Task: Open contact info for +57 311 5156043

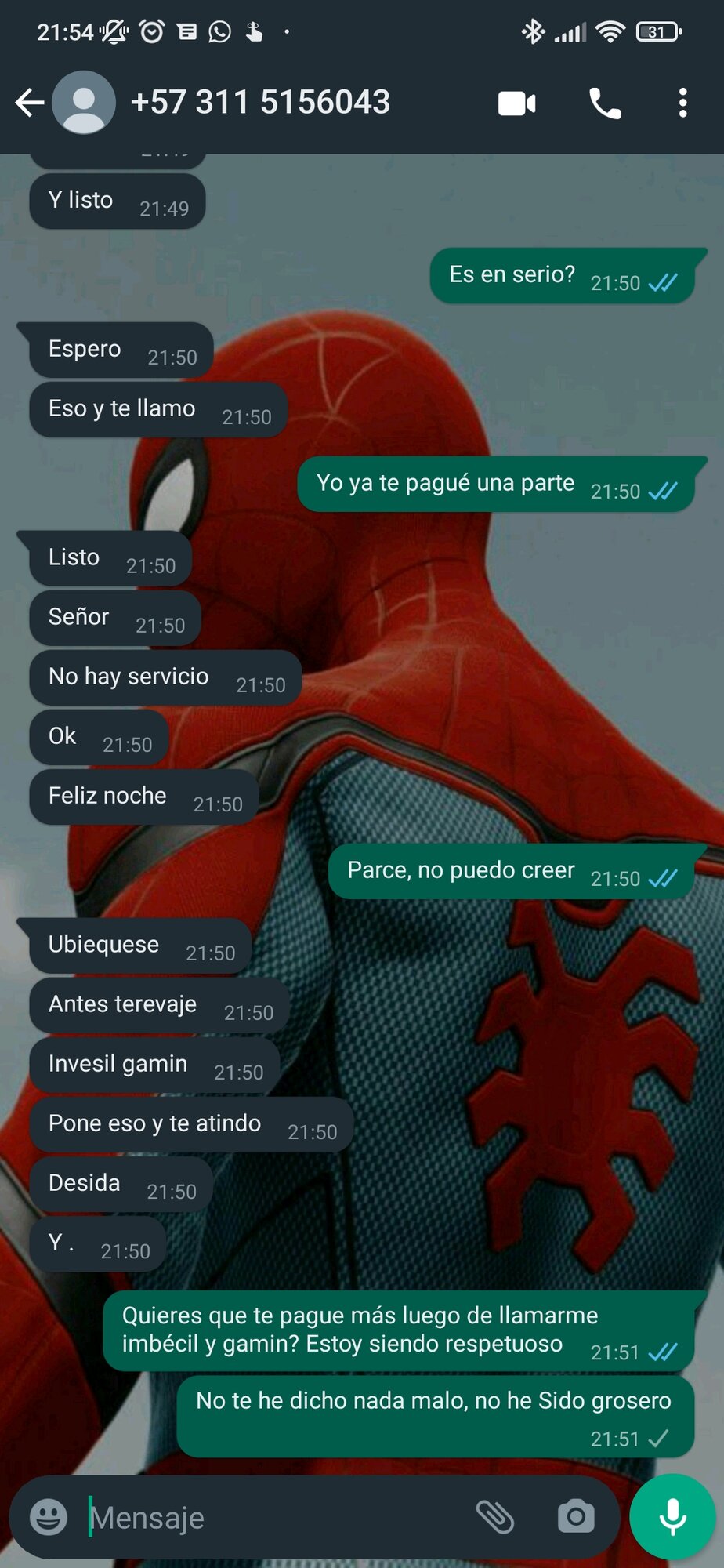Action: click(260, 103)
